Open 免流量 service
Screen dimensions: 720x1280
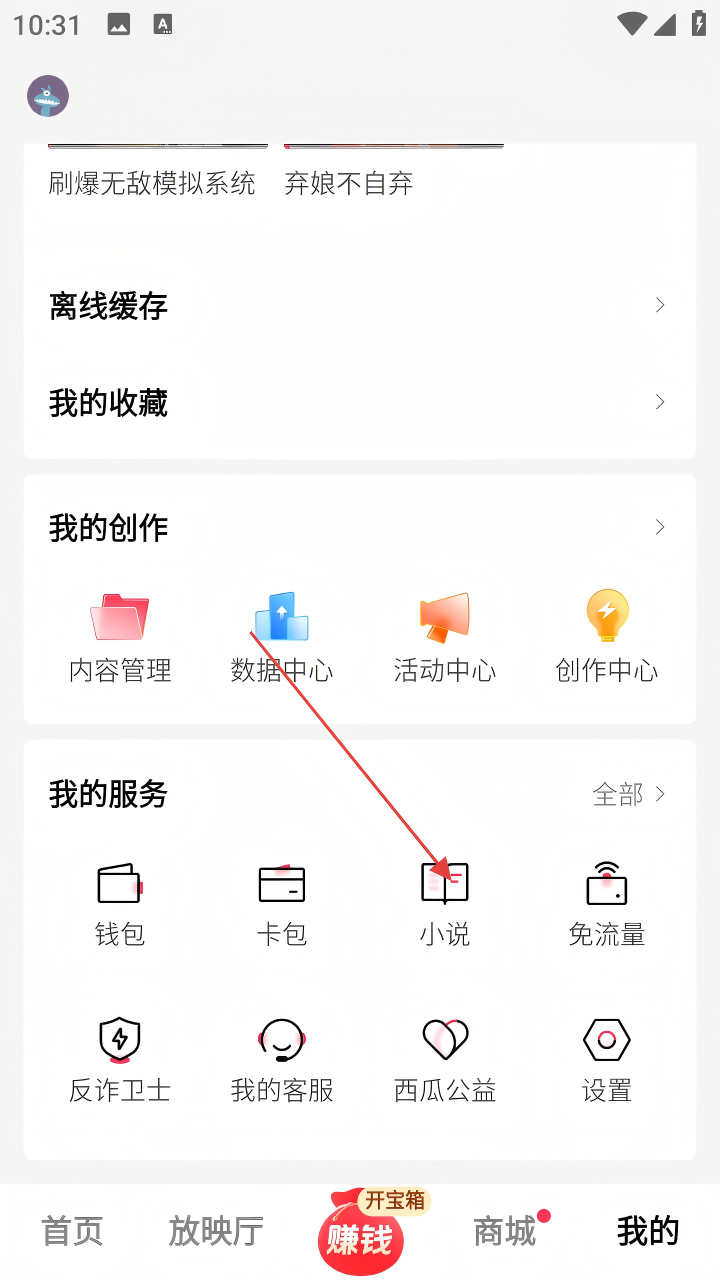[x=607, y=903]
